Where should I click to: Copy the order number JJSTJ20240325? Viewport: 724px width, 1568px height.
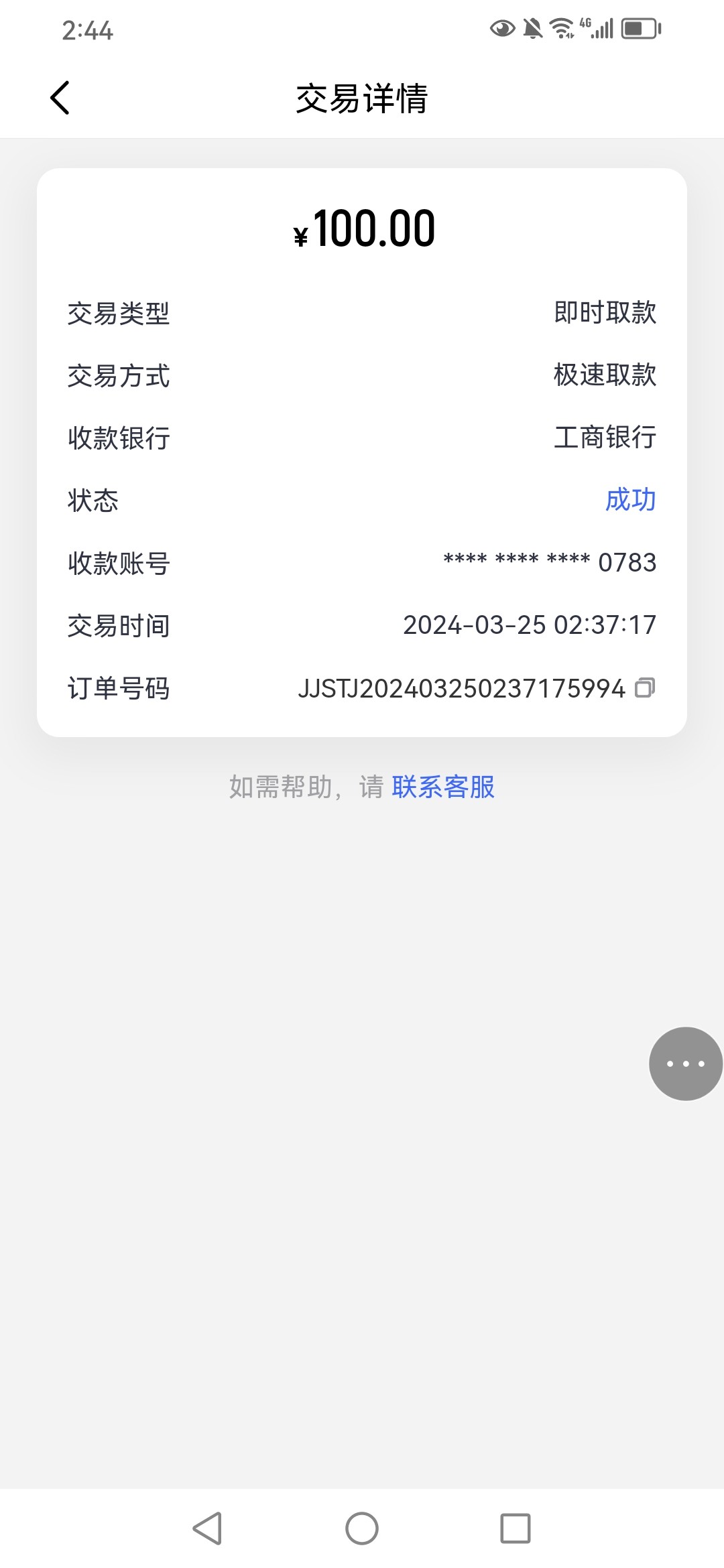coord(644,688)
